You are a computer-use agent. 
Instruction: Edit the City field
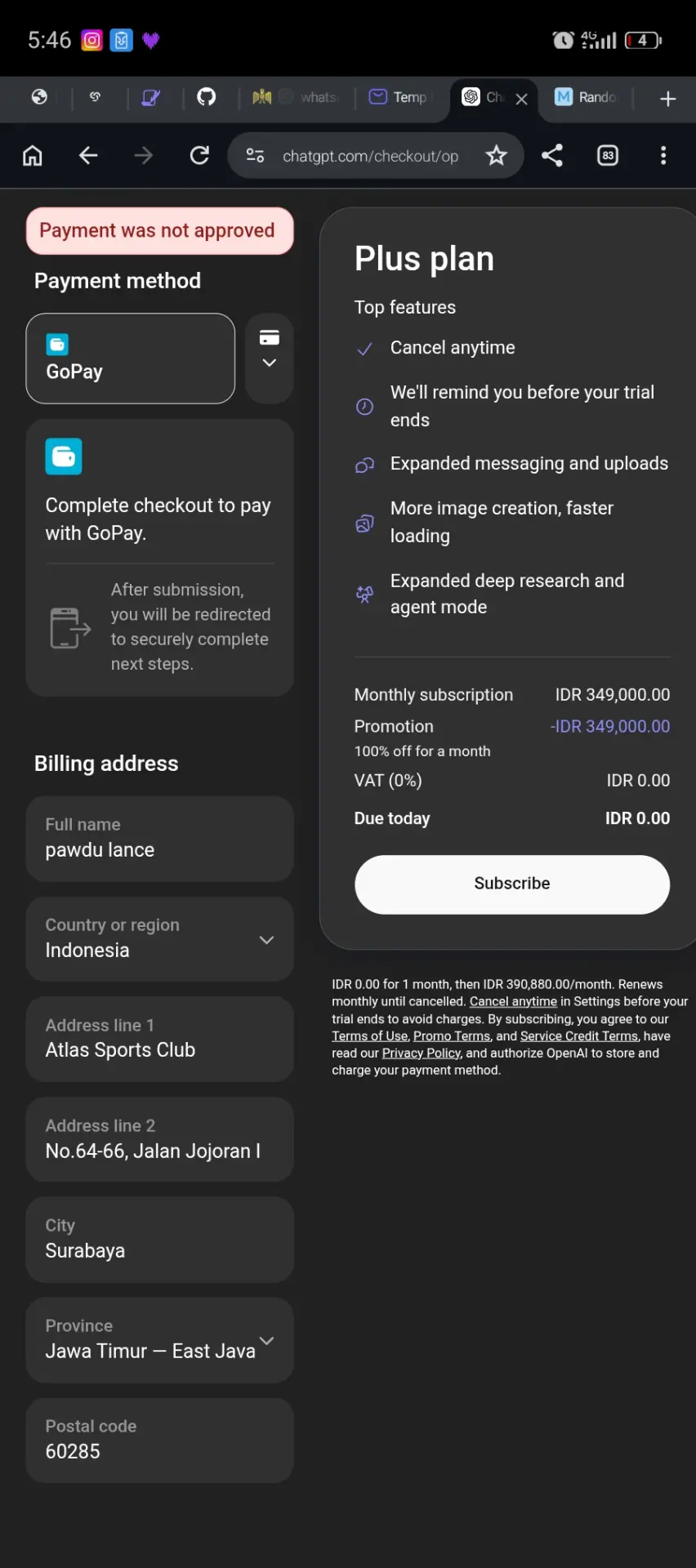click(x=160, y=1240)
